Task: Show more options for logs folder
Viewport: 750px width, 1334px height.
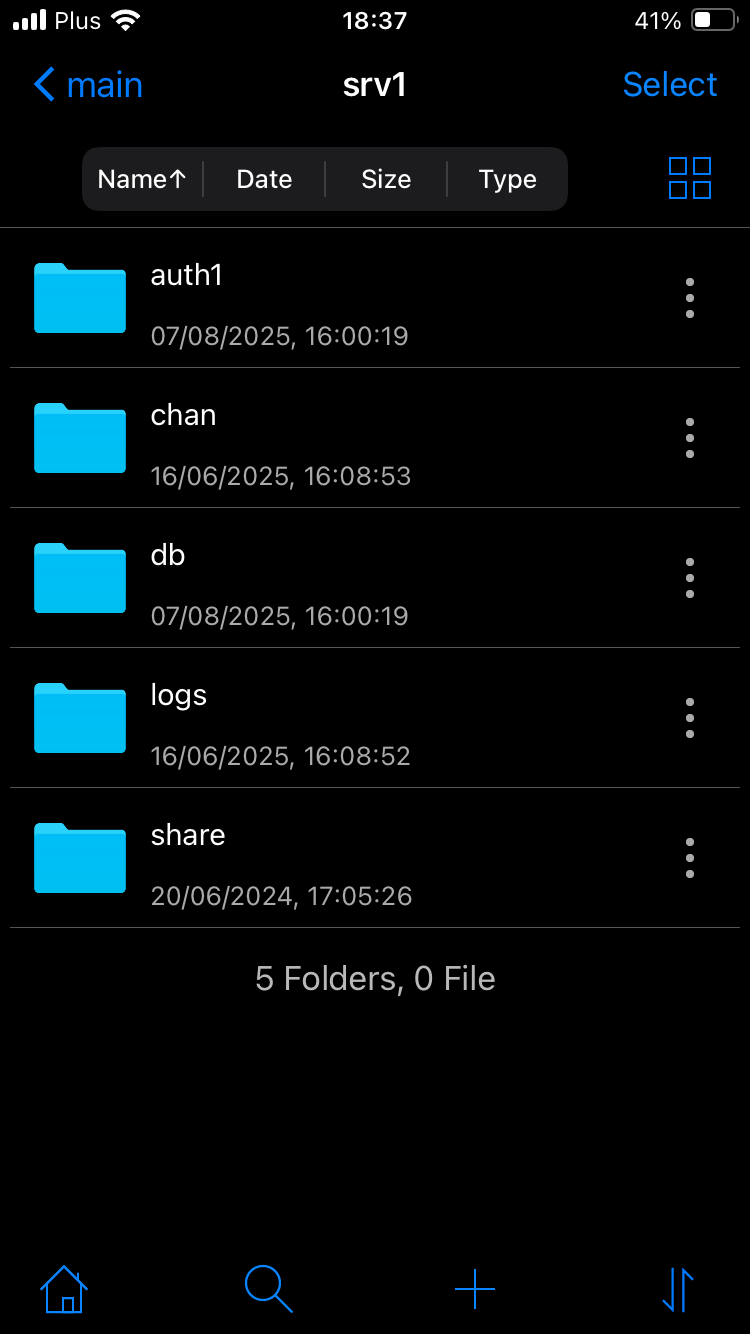Action: (690, 718)
